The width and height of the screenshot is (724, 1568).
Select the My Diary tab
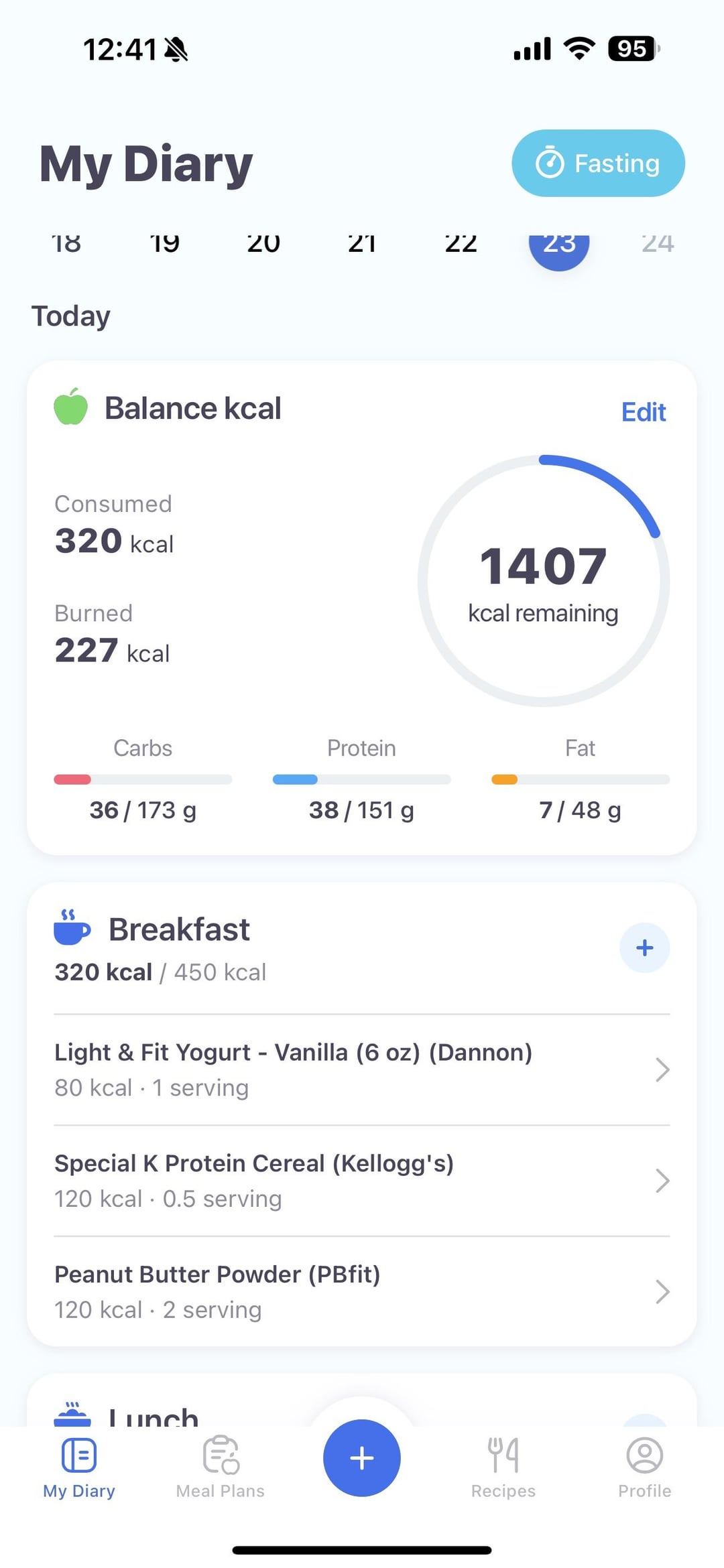pos(79,1467)
